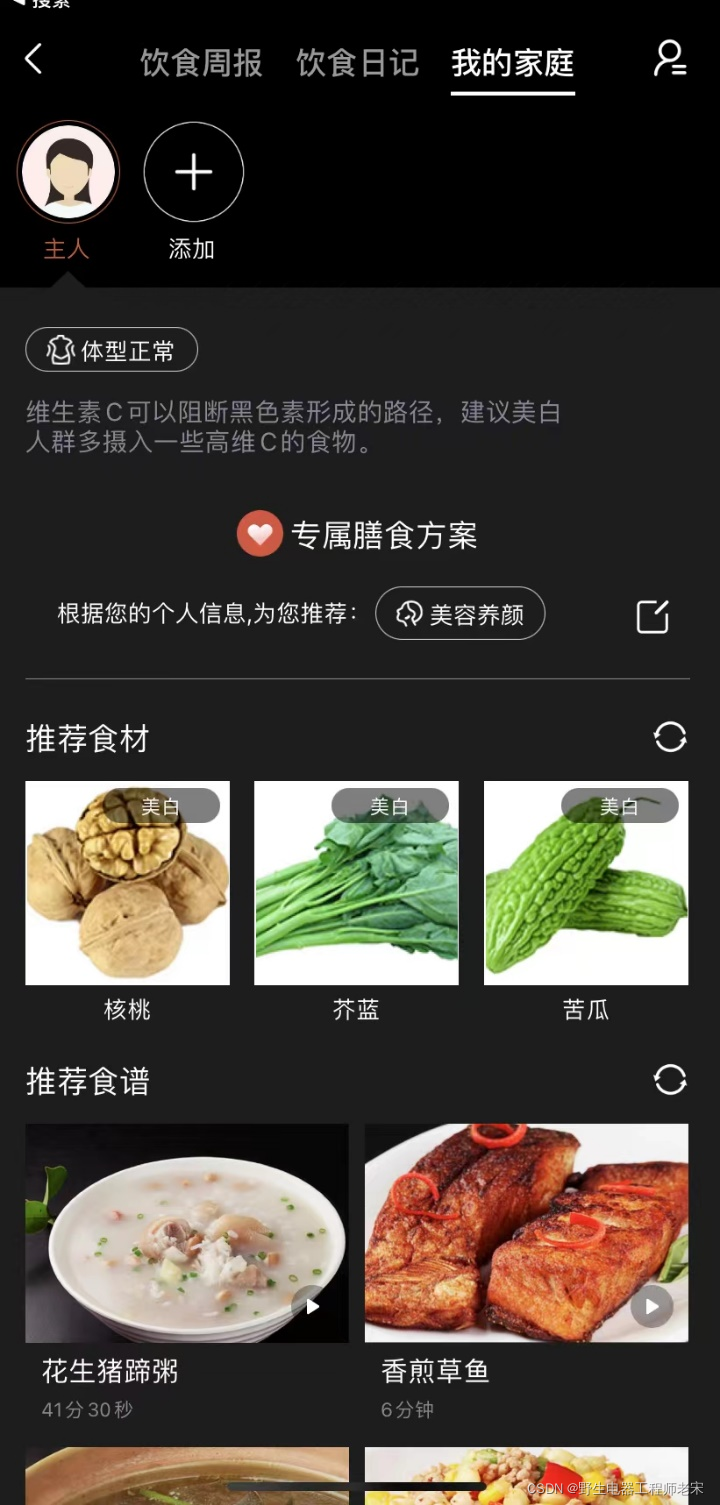The height and width of the screenshot is (1505, 720).
Task: Refresh the 推荐食谱 list
Action: [x=669, y=1080]
